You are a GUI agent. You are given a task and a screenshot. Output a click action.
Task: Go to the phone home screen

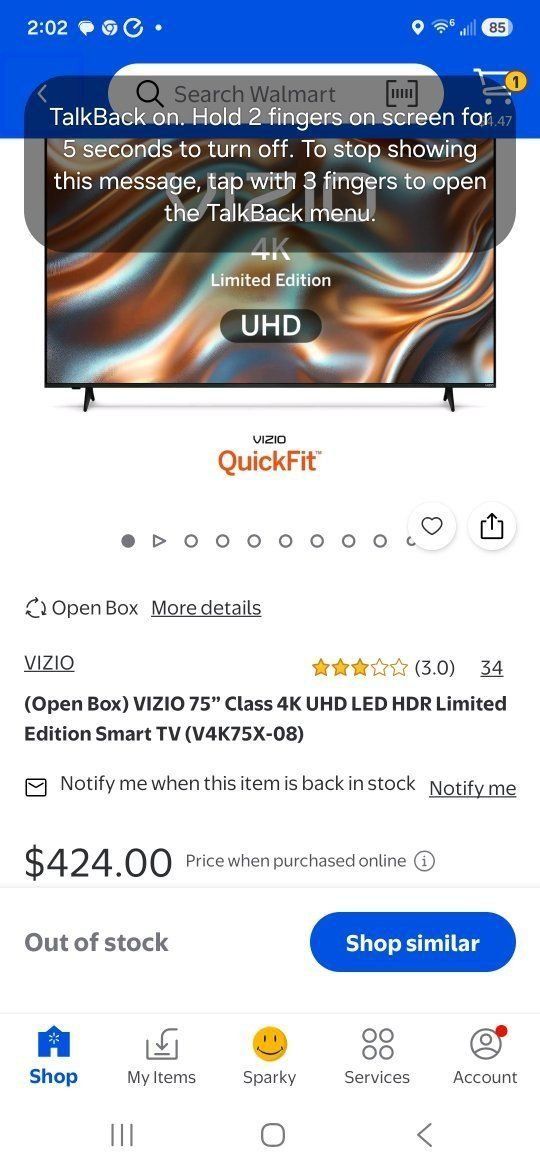[x=272, y=1135]
